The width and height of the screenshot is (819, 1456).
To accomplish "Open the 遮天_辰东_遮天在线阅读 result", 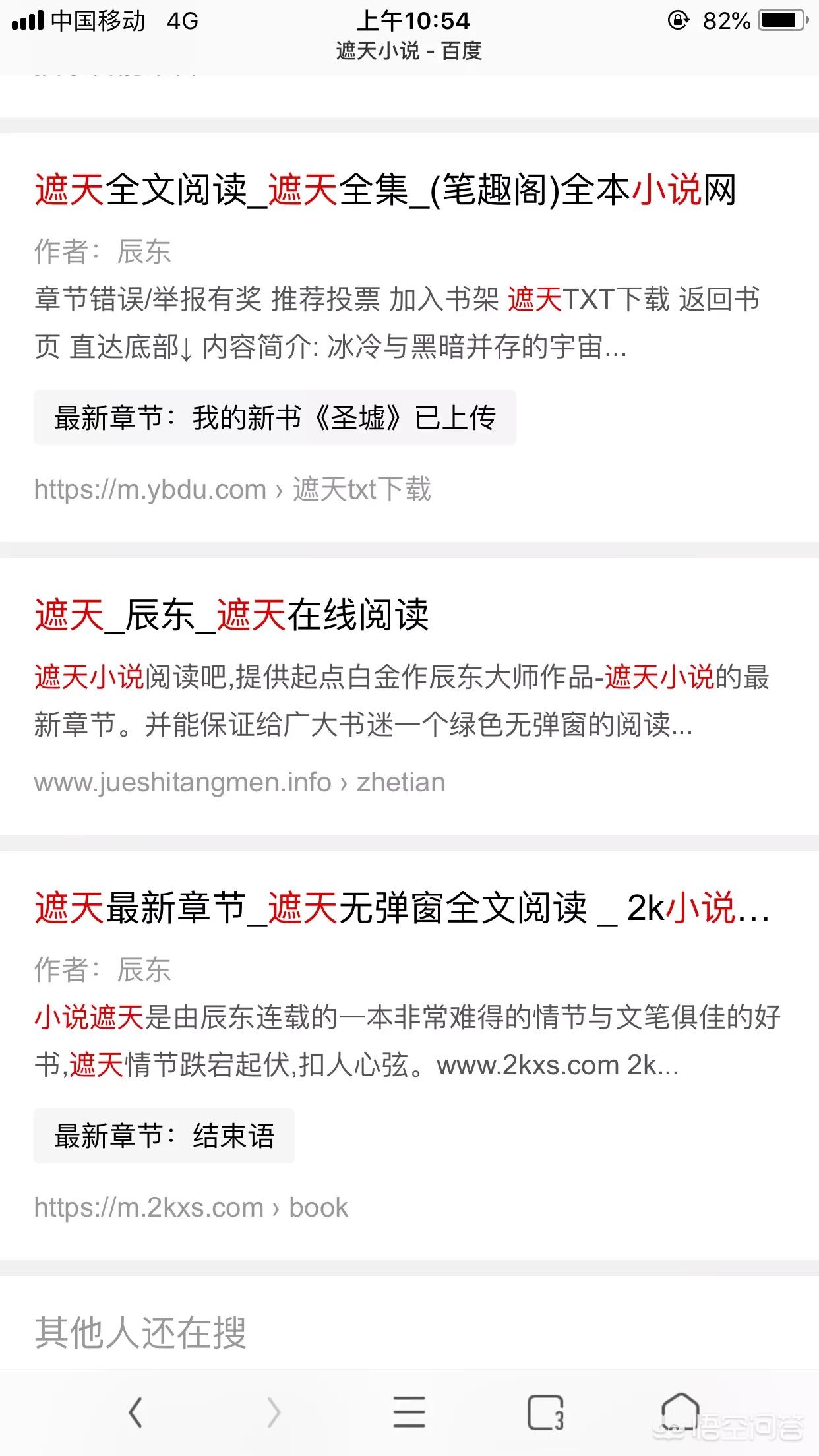I will tap(231, 615).
